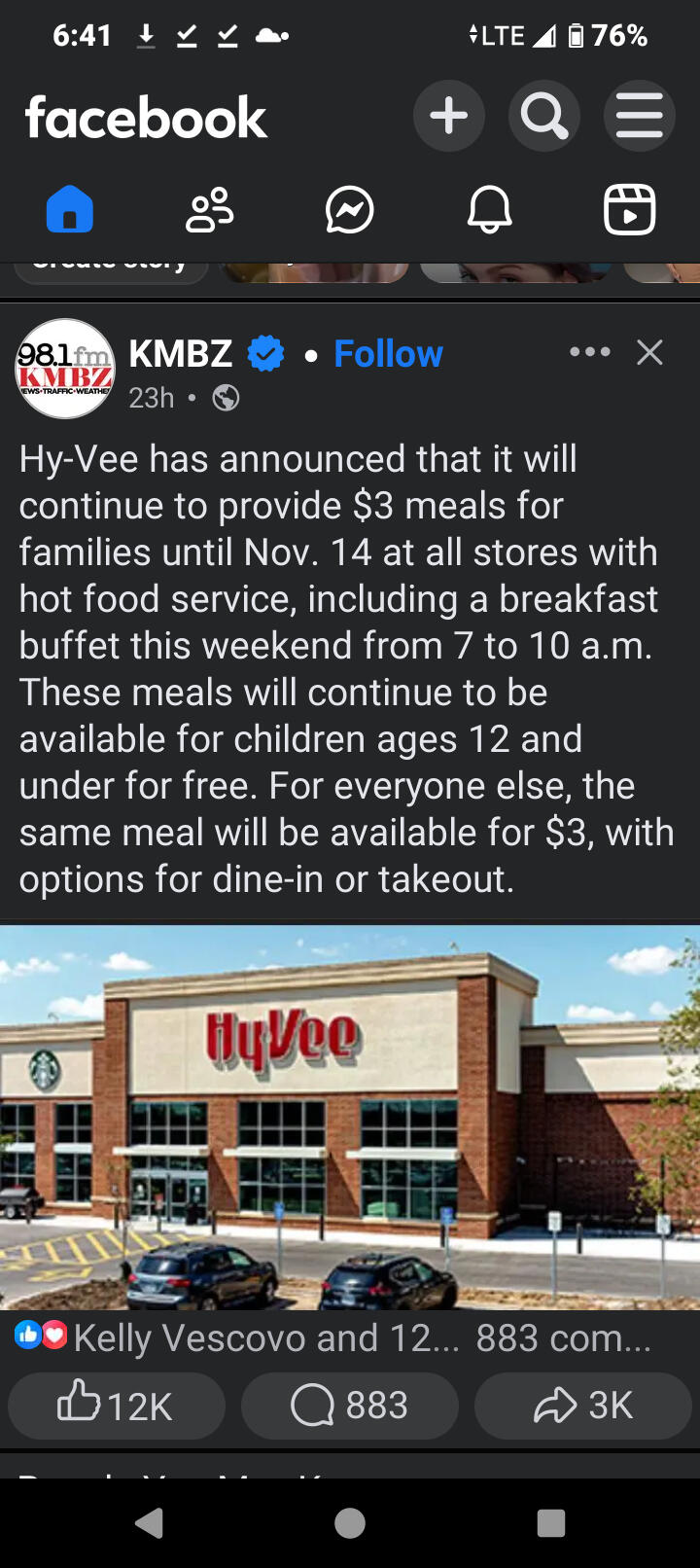Switch to the Home feed tab
The height and width of the screenshot is (1568, 700).
[70, 210]
